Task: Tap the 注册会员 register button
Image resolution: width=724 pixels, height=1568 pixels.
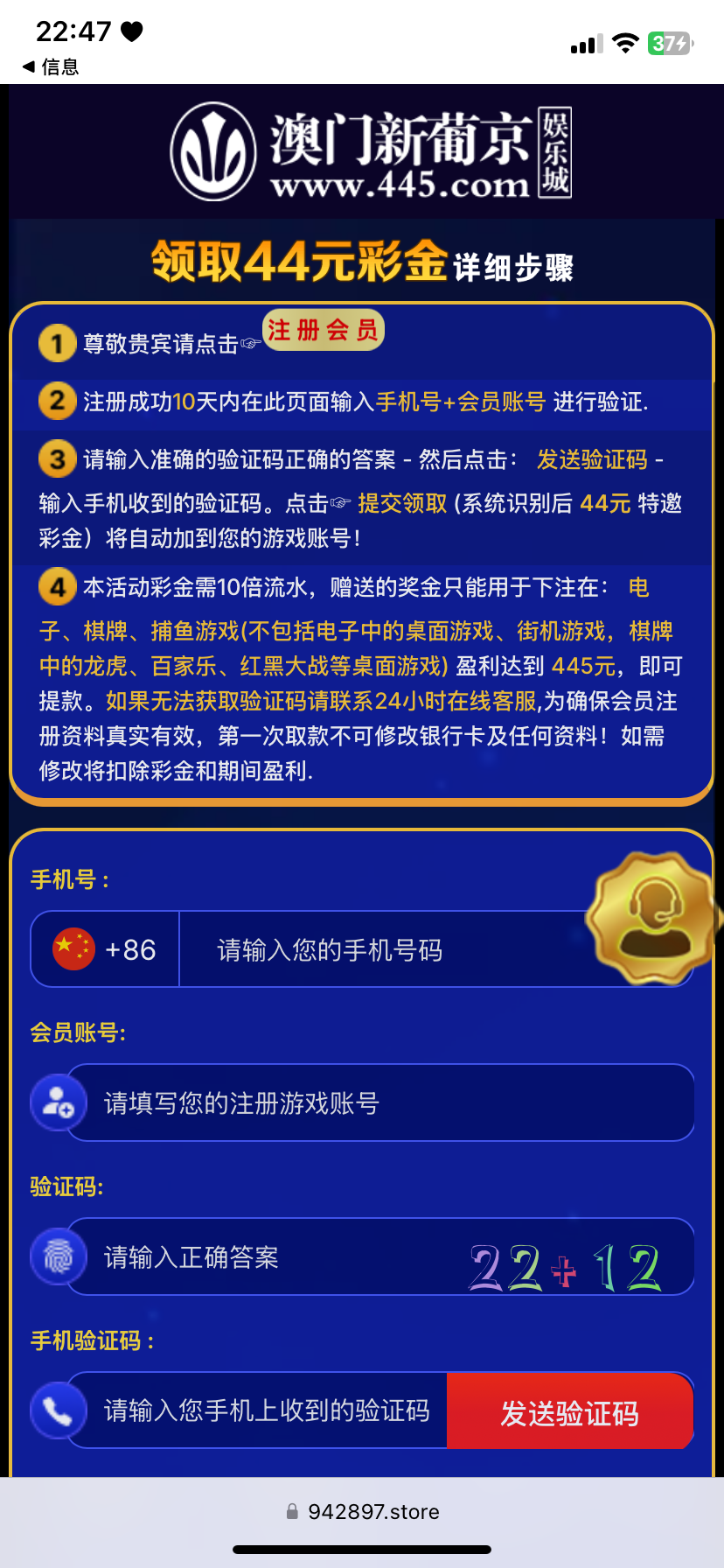Action: tap(323, 331)
